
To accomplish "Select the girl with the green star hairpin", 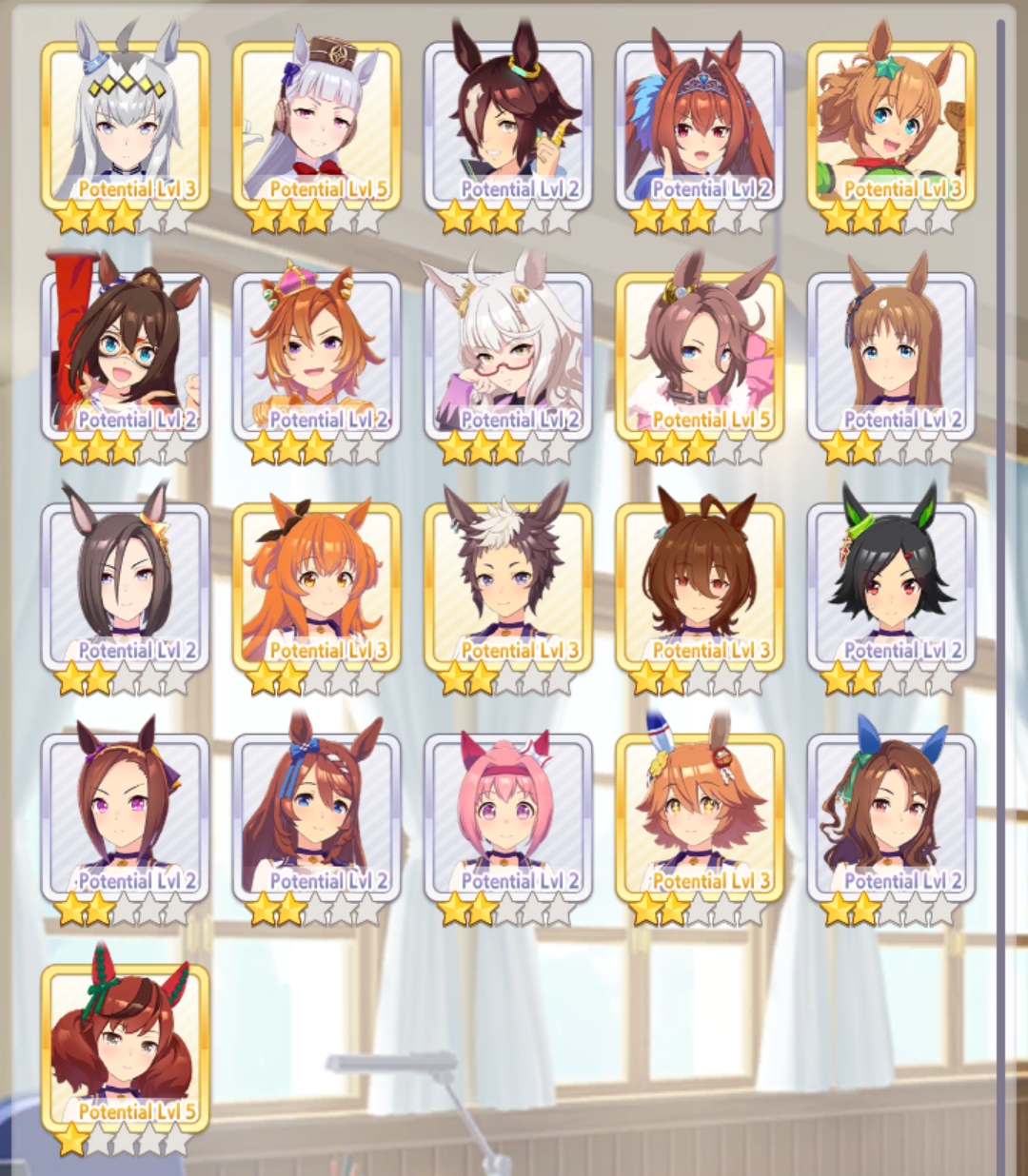I will pos(891,124).
